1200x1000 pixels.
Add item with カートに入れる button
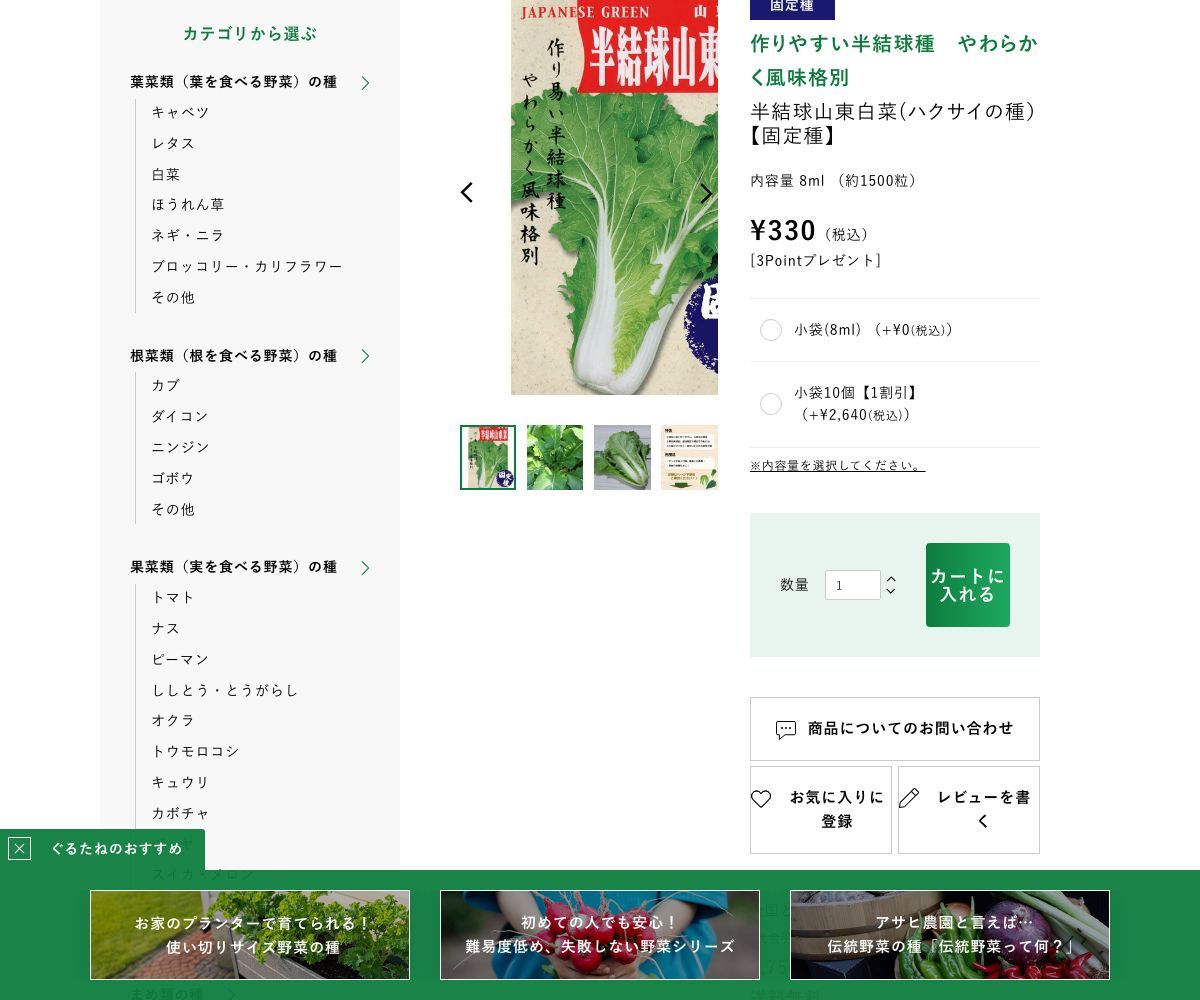tap(967, 585)
